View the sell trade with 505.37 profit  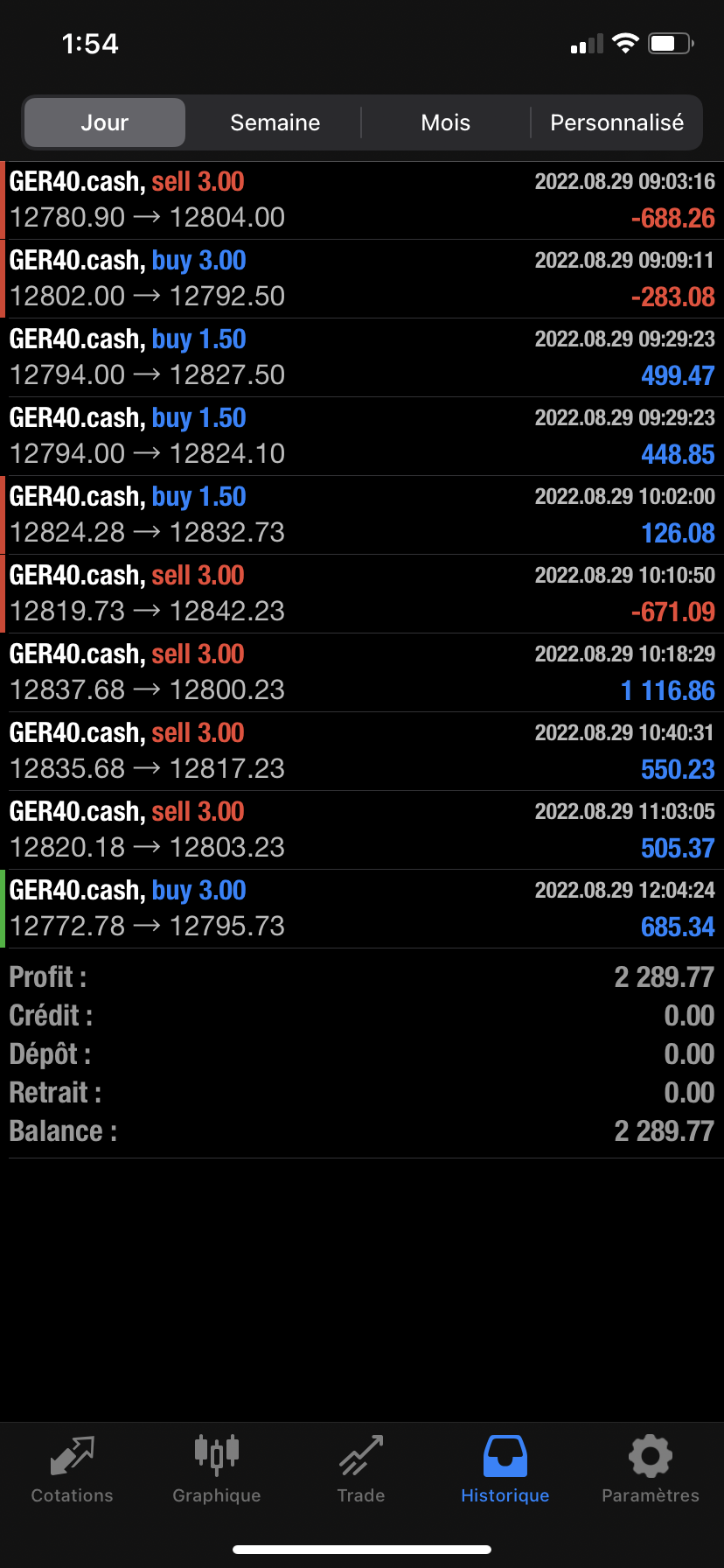[x=362, y=830]
